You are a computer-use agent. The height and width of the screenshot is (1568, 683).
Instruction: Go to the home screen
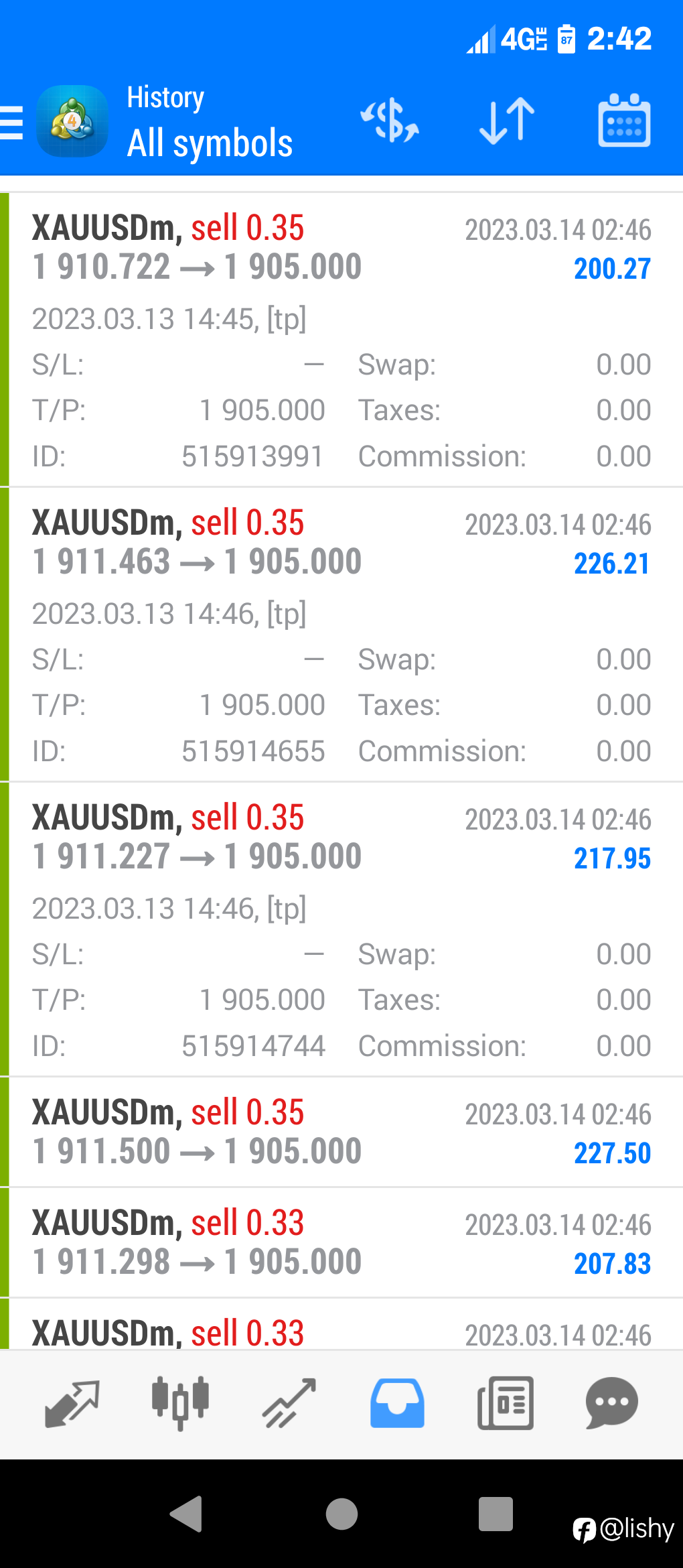pos(341,1514)
